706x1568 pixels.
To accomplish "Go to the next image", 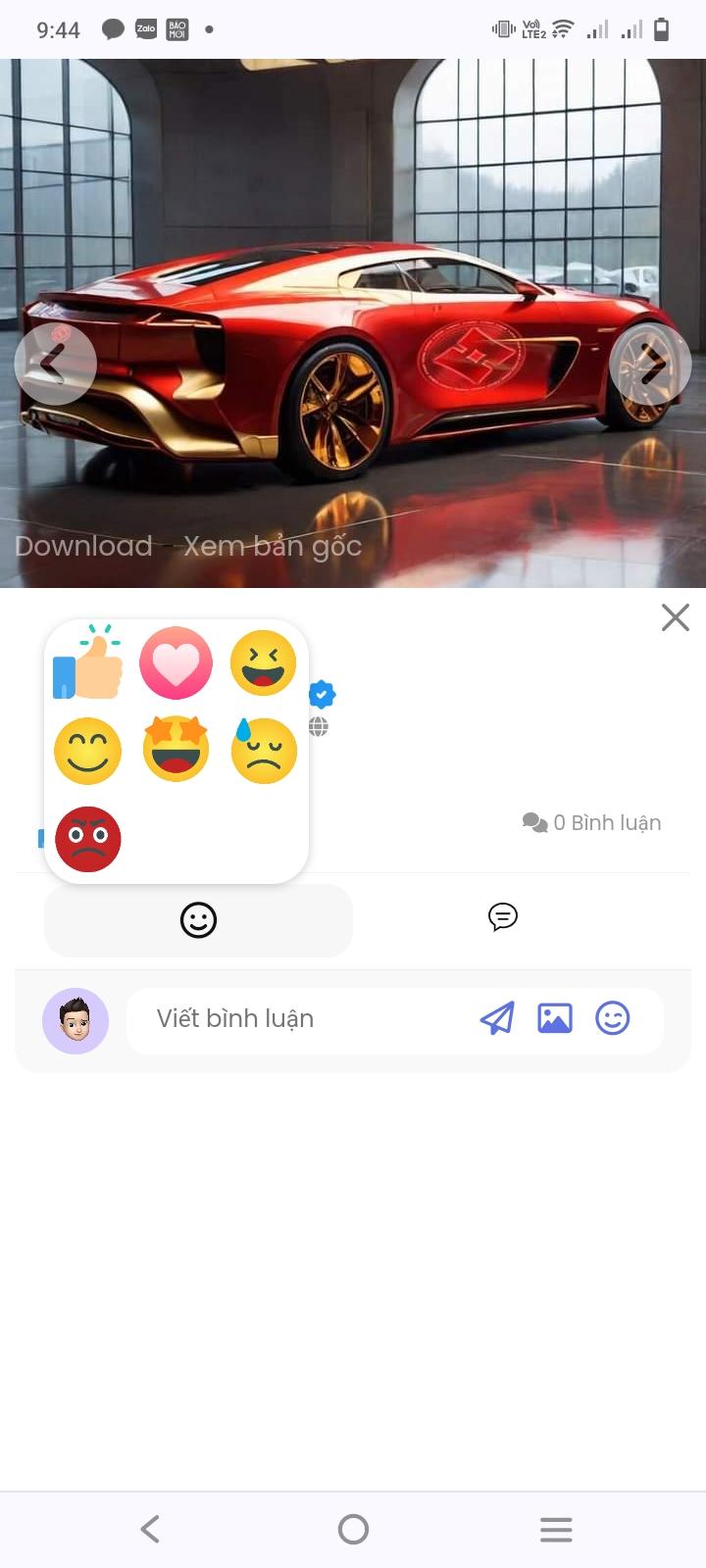I will tap(650, 364).
